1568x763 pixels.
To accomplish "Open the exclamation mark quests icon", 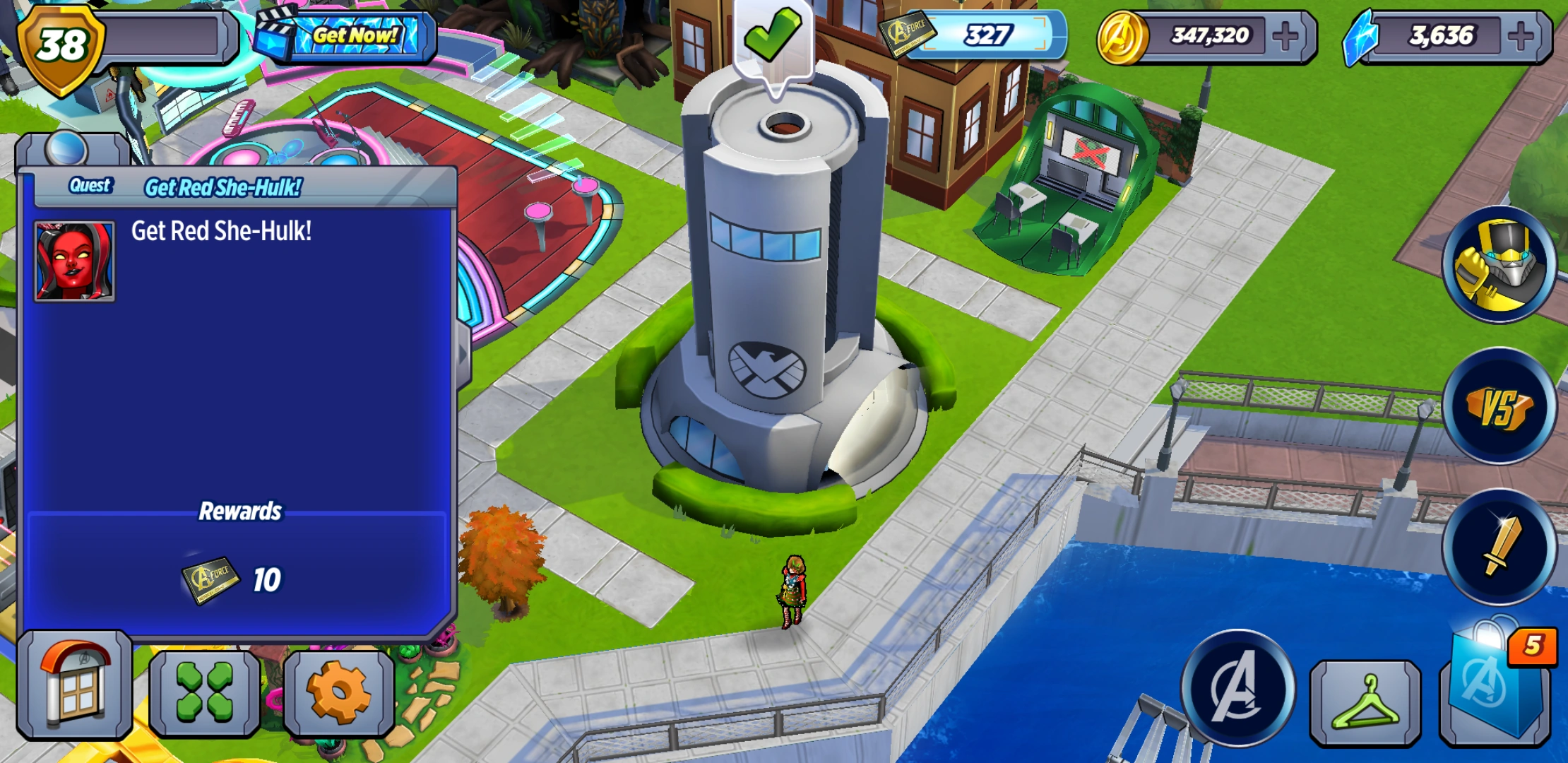I will pyautogui.click(x=1499, y=547).
